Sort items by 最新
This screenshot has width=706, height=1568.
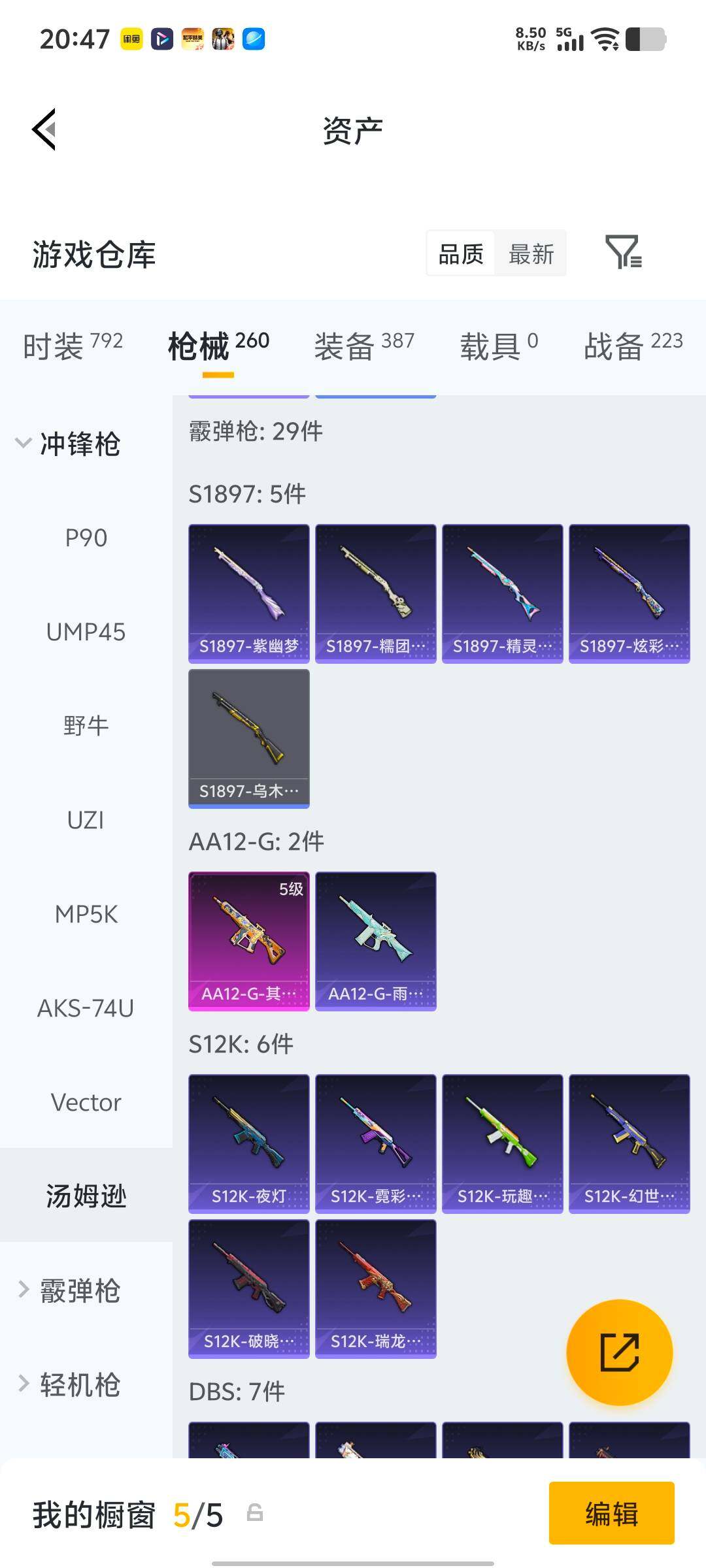(531, 253)
